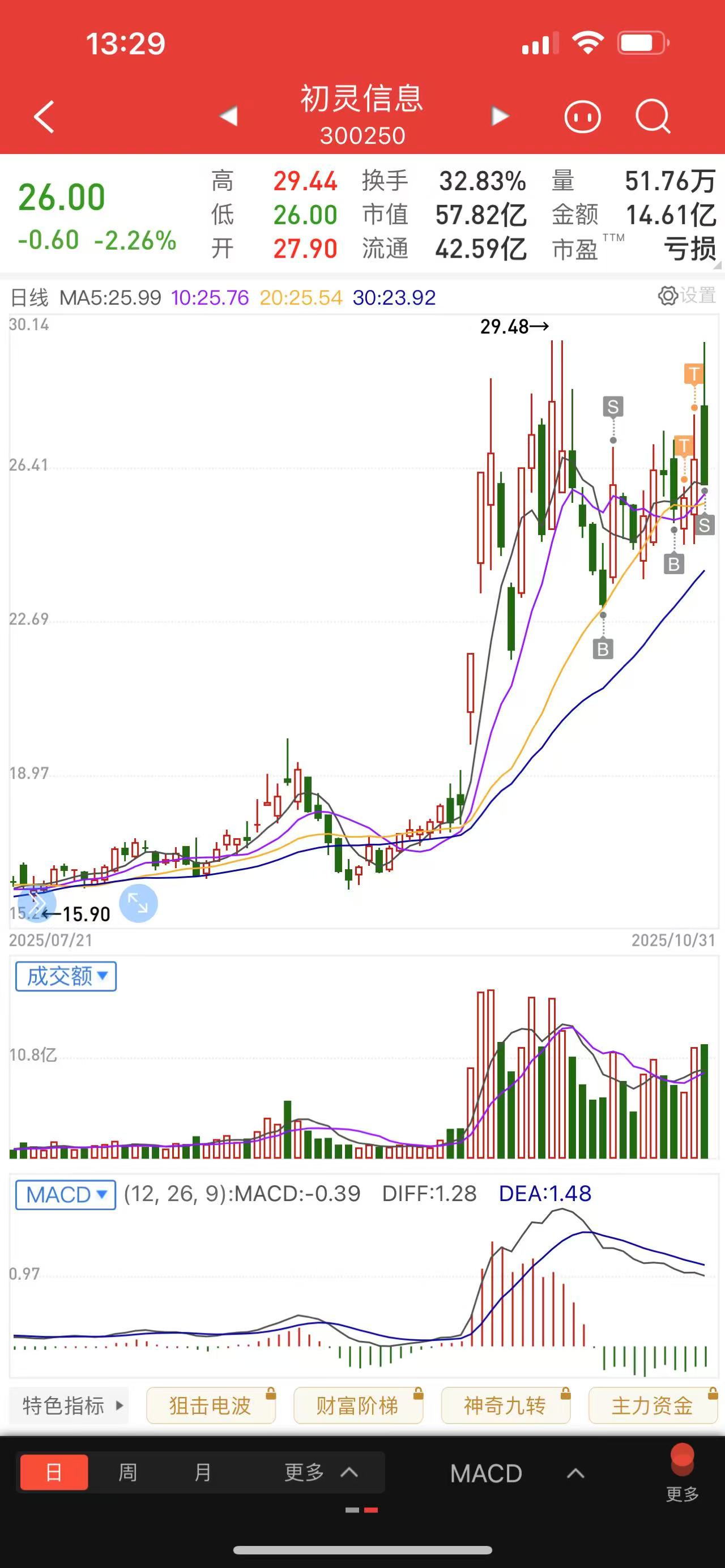This screenshot has height=1568, width=725.
Task: Tap the double-arrow button on the chart
Action: [x=37, y=903]
